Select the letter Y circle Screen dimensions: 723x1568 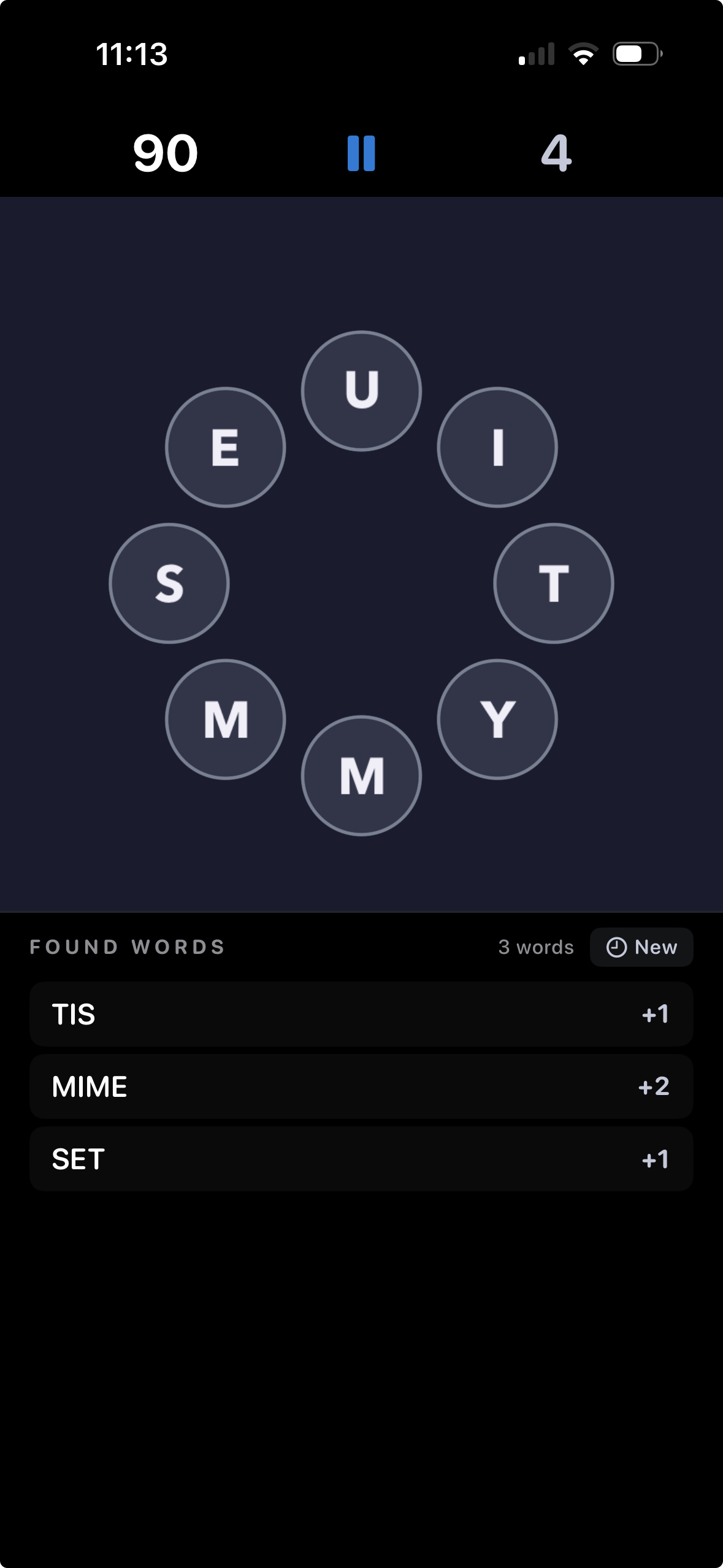[497, 720]
